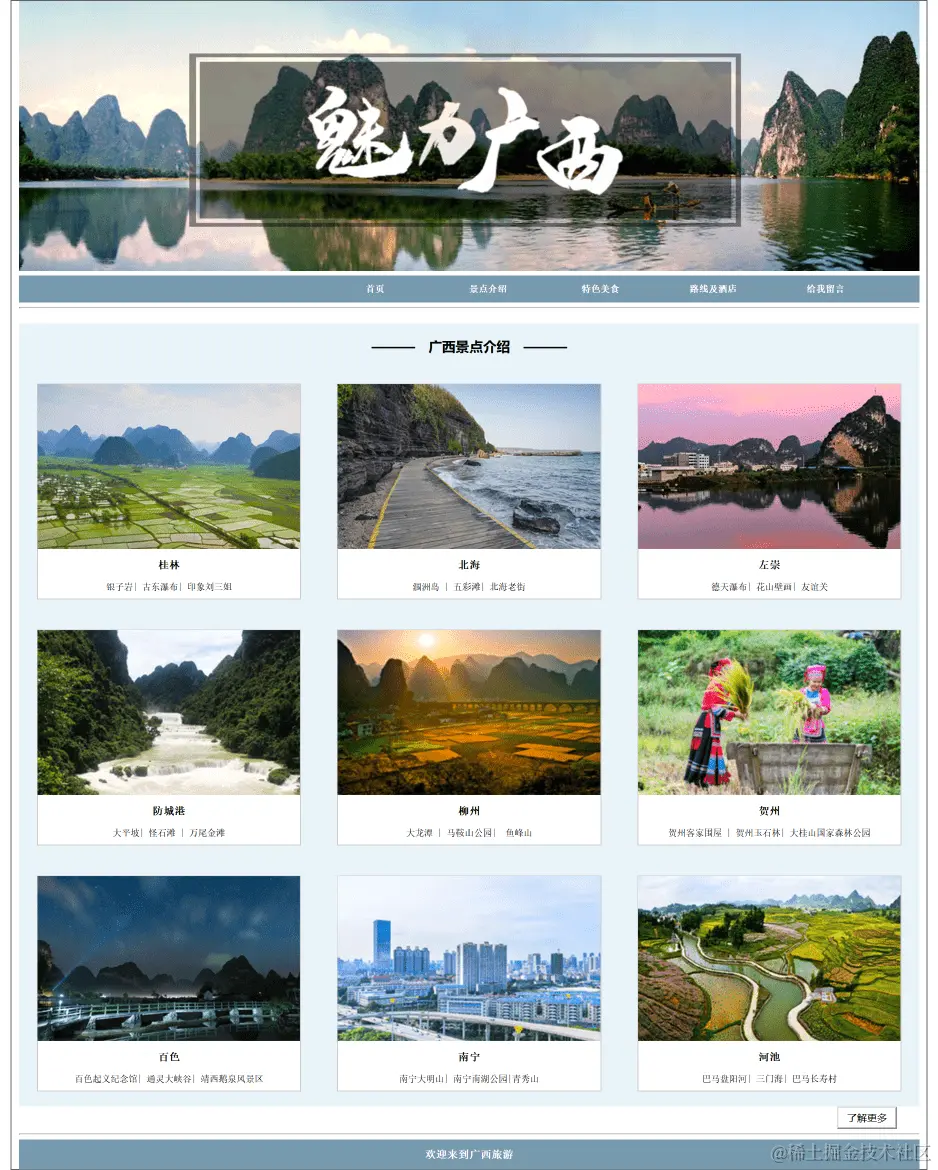Select 特色美食 in the navigation bar
Screen dimensions: 938x1170
pos(599,288)
